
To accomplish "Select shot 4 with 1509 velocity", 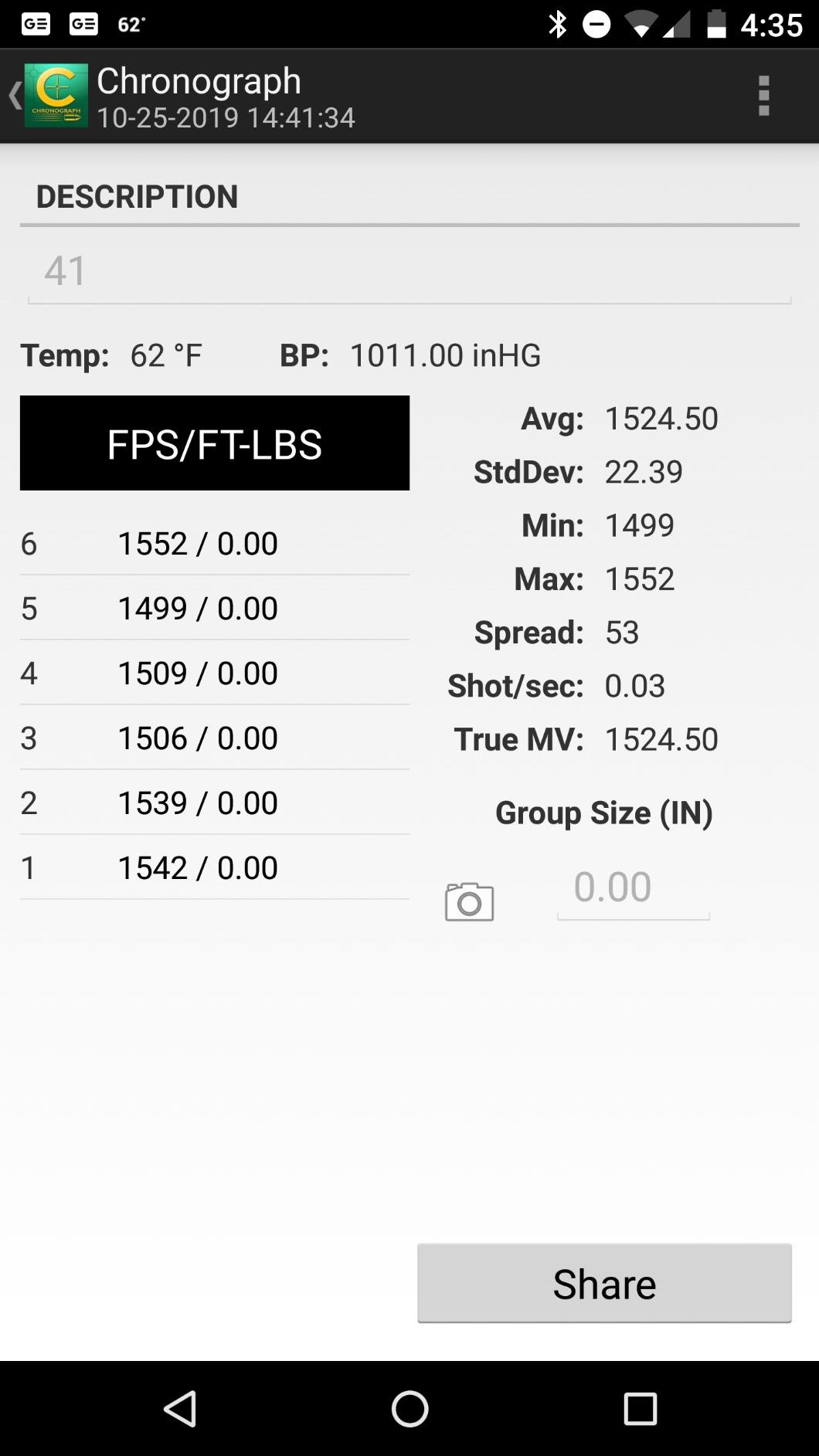I will coord(215,674).
